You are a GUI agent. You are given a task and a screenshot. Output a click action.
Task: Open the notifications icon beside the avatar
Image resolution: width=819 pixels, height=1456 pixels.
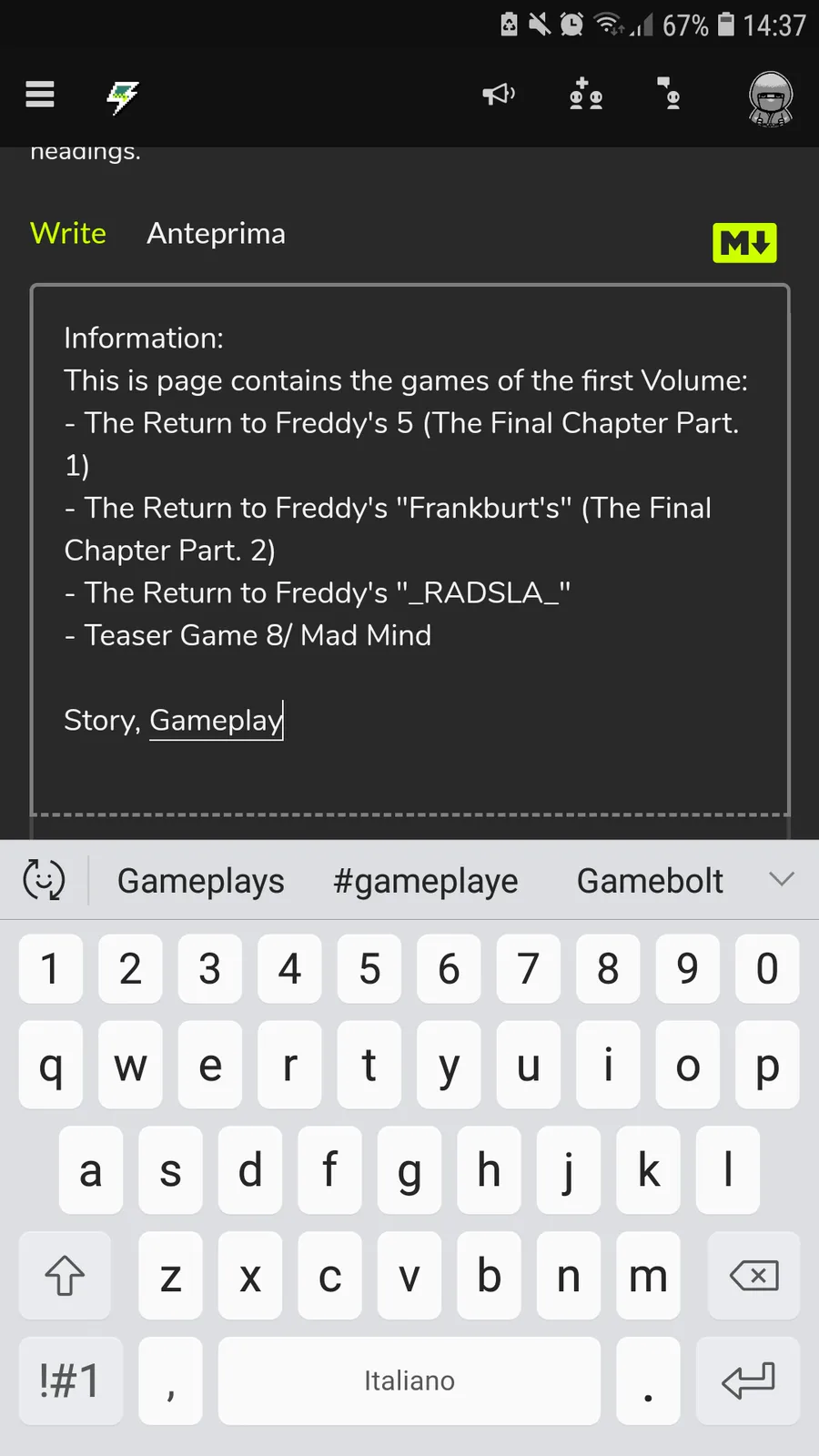(x=670, y=94)
